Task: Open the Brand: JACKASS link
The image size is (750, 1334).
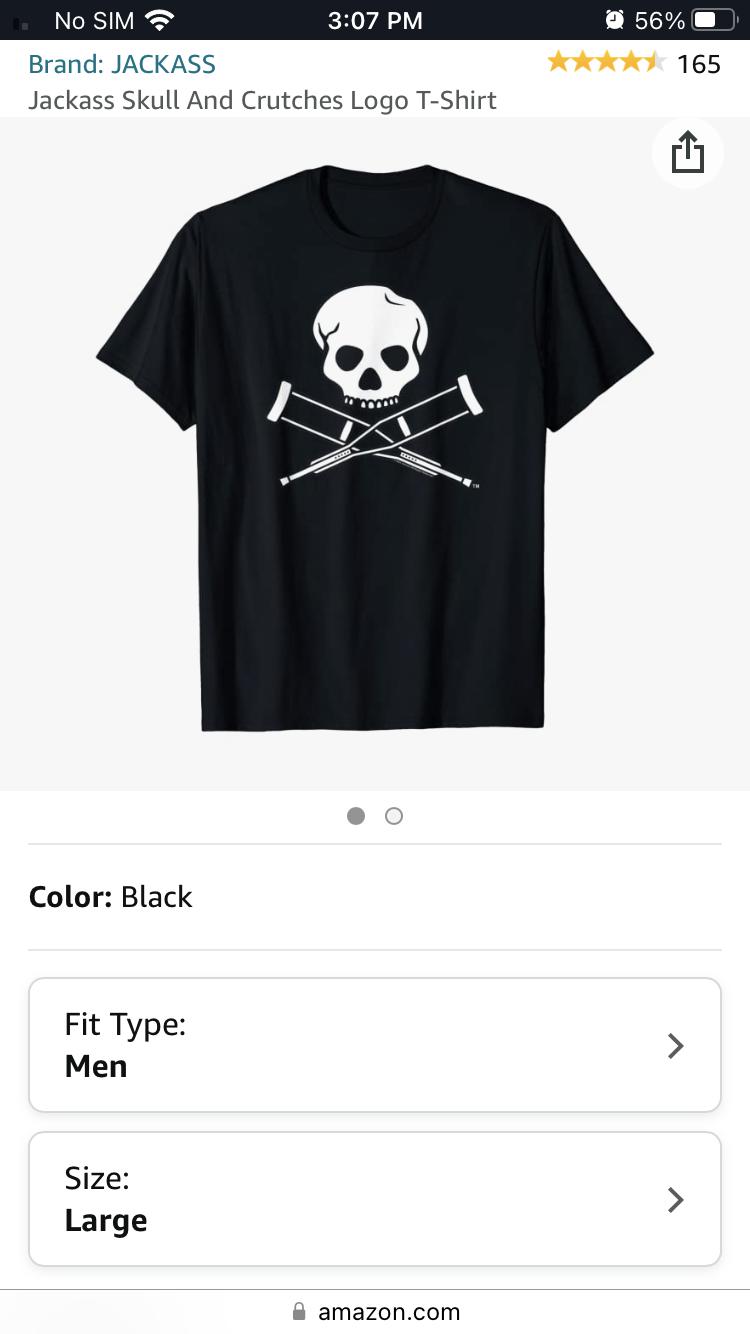Action: 122,64
